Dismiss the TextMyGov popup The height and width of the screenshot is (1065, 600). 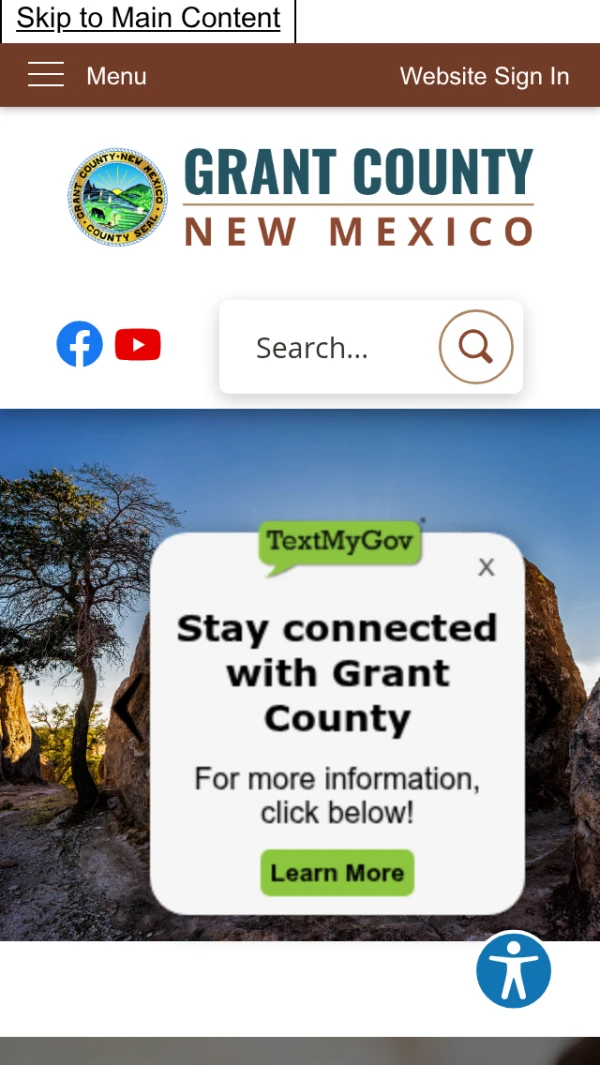tap(486, 567)
